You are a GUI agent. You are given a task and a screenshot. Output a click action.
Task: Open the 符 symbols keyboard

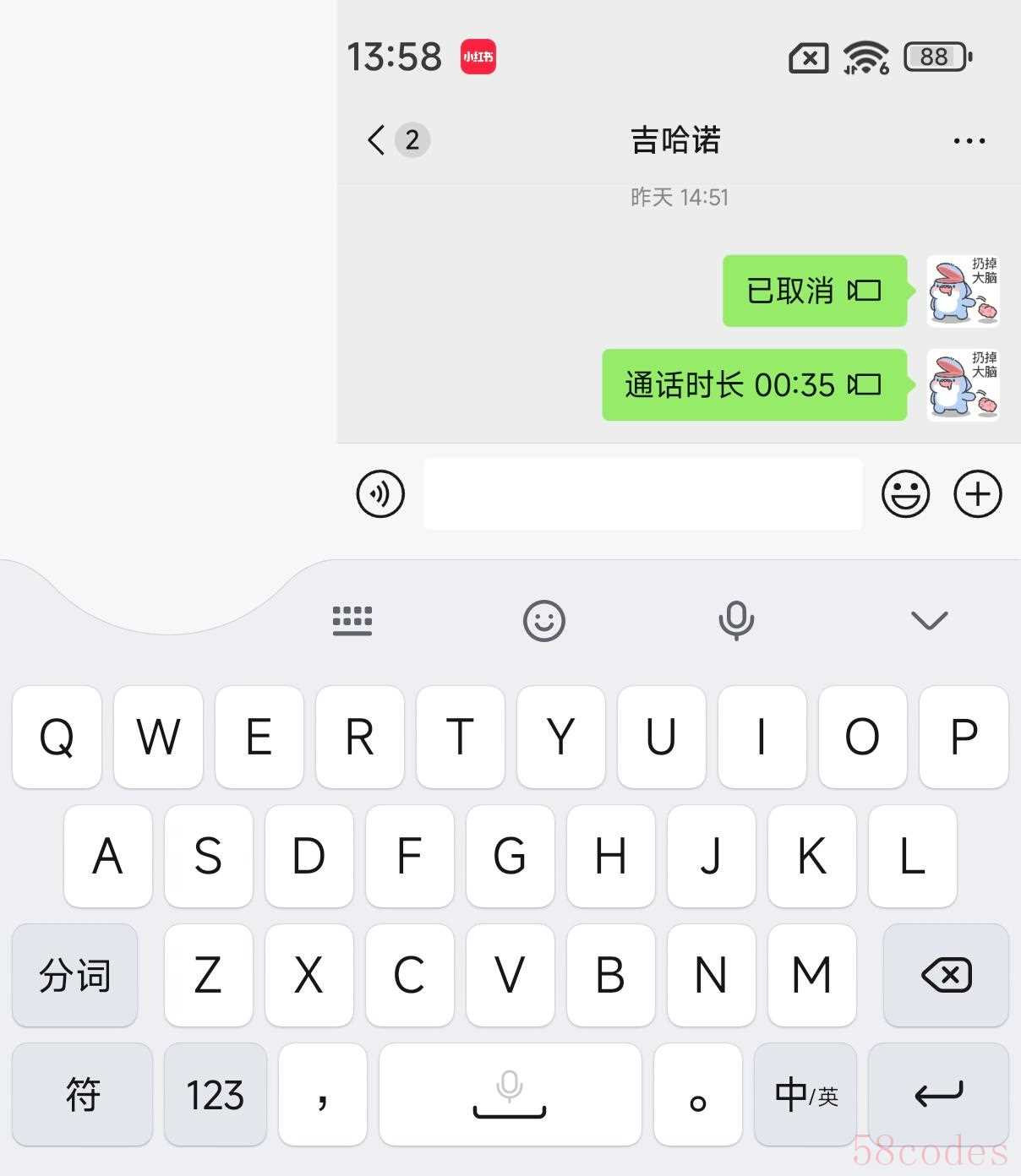[82, 1095]
